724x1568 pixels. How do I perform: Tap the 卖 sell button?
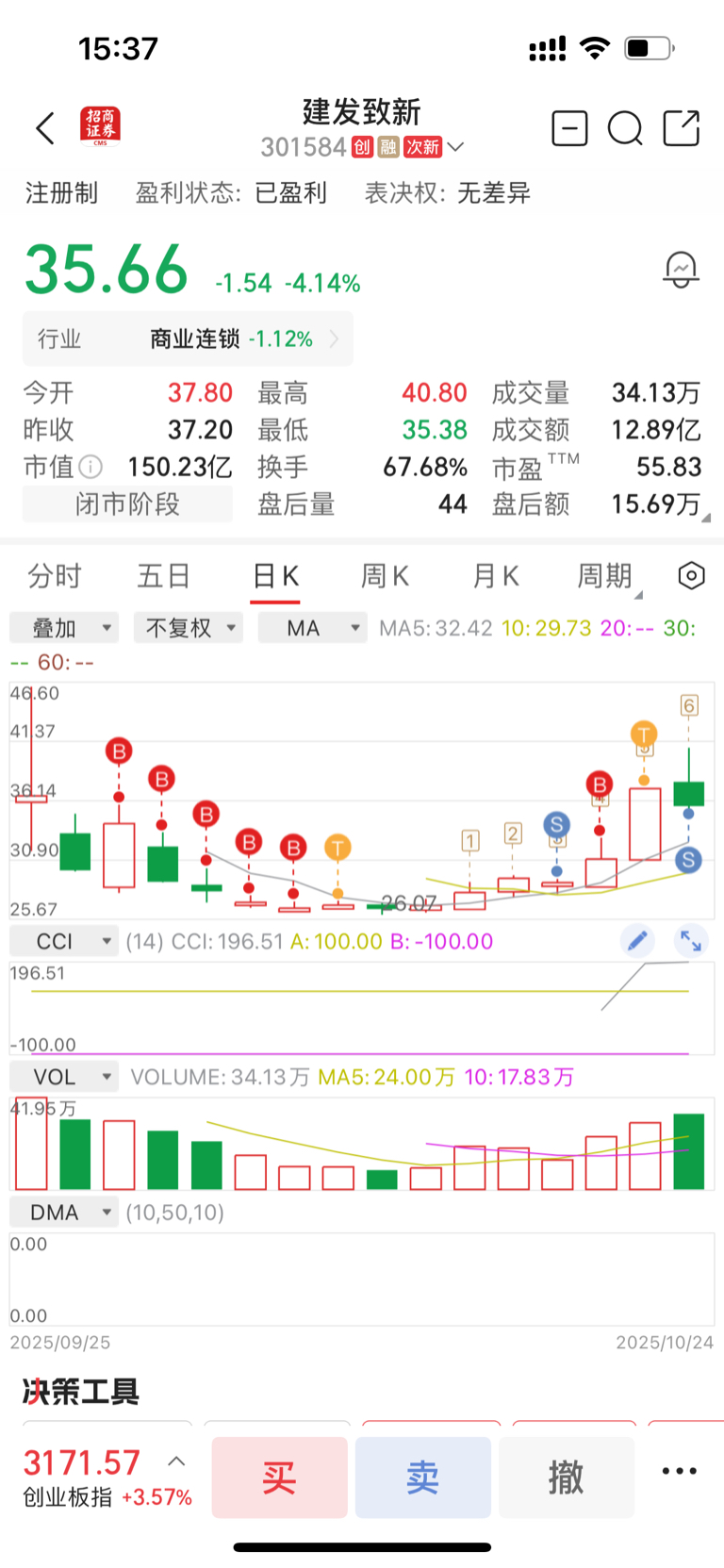tap(422, 1477)
